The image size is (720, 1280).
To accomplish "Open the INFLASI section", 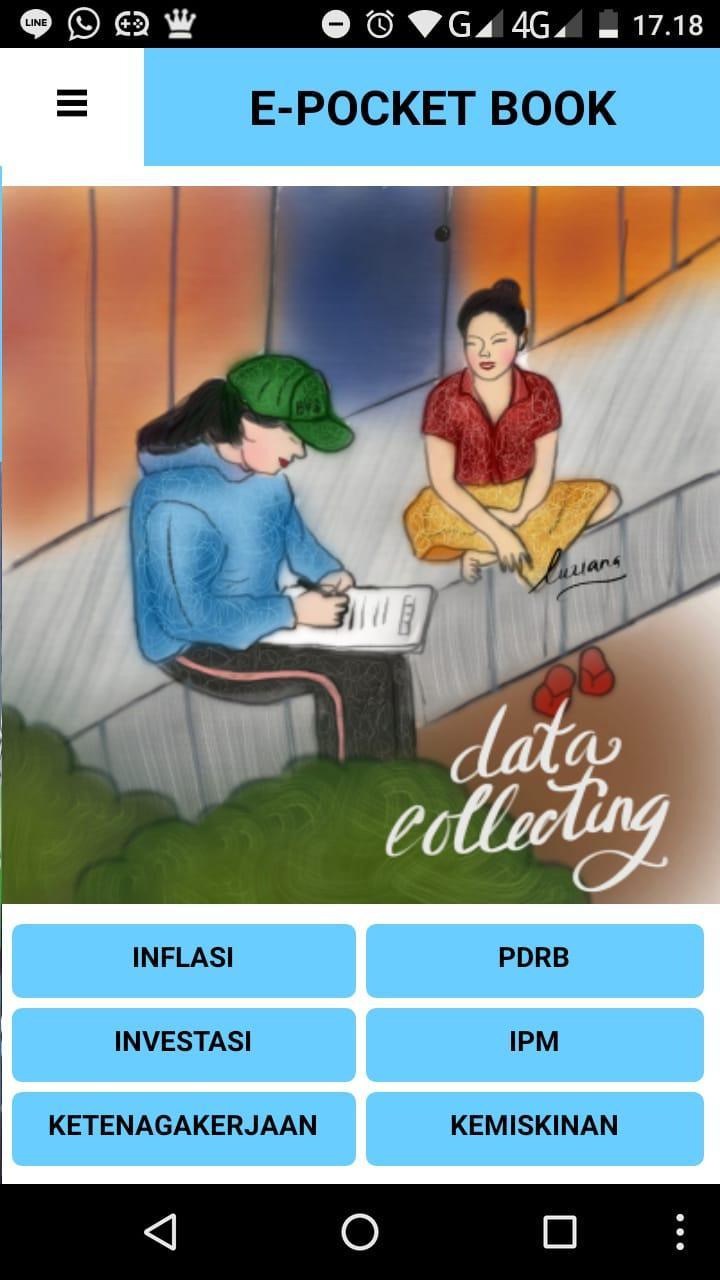I will (x=183, y=960).
